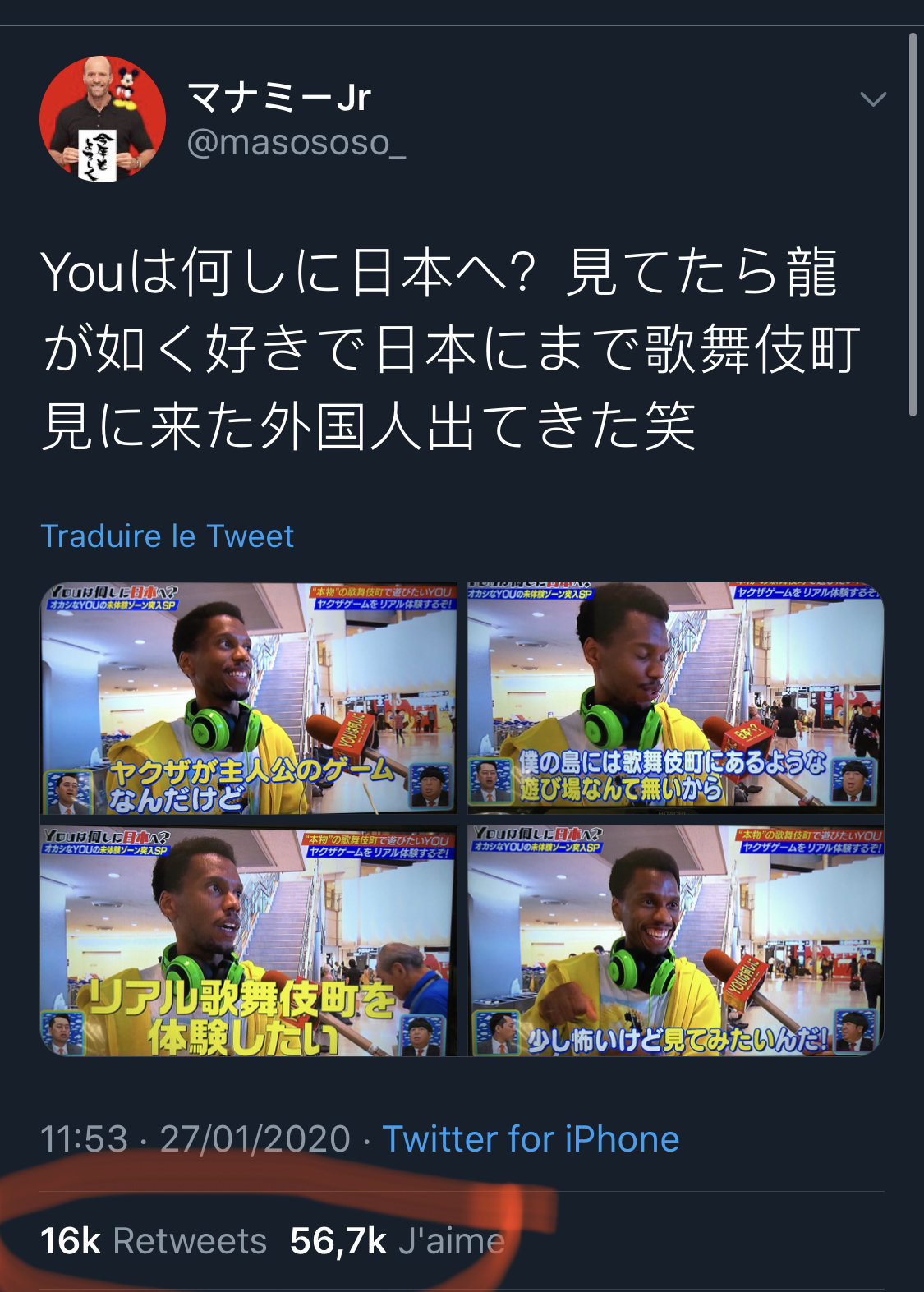The height and width of the screenshot is (1292, 924).
Task: View the photo captioned リアル歌舞伎町を体験したい
Action: 249,940
